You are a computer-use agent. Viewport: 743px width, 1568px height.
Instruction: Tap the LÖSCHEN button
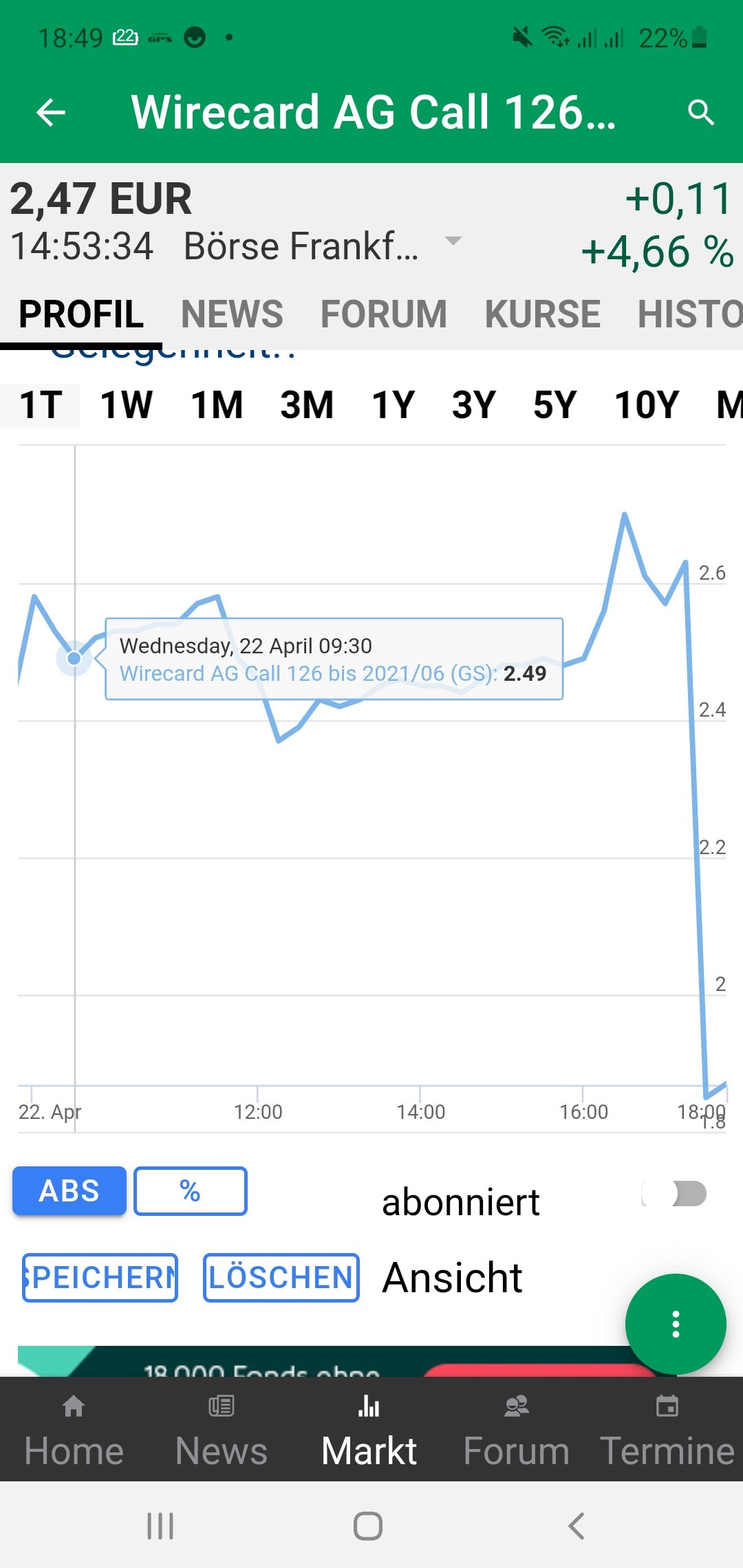pos(281,1278)
